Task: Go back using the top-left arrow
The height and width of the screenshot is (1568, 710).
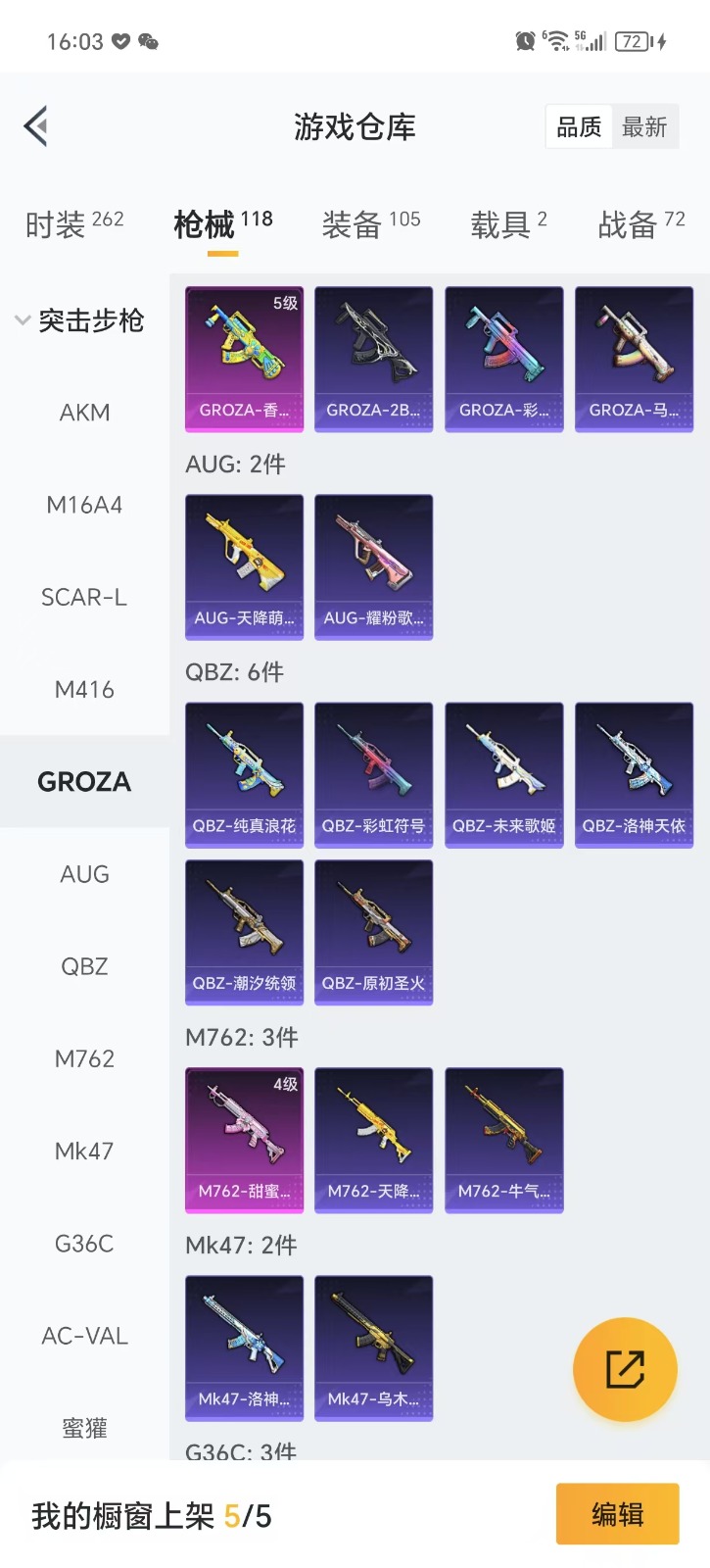Action: [36, 126]
